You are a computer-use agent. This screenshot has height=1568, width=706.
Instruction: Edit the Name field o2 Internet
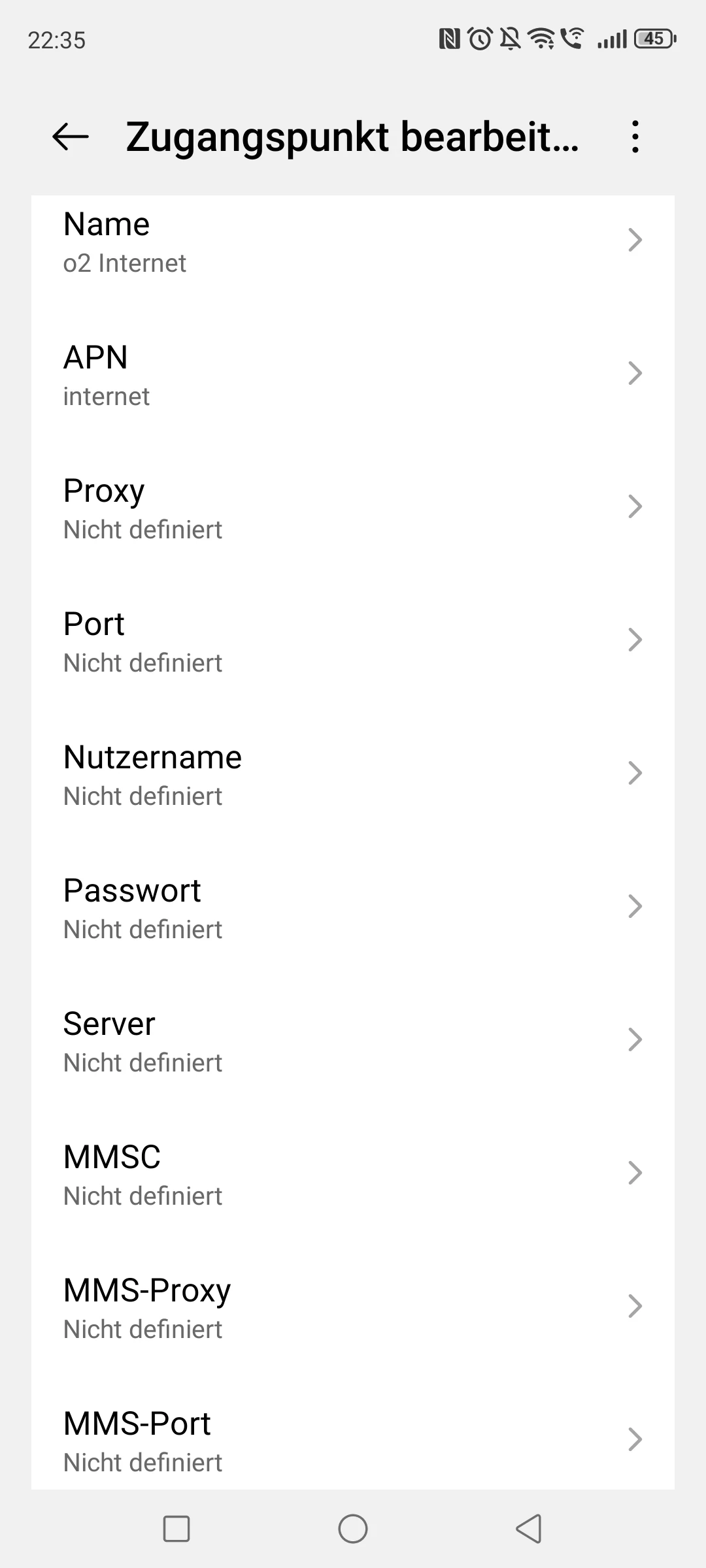coord(353,242)
